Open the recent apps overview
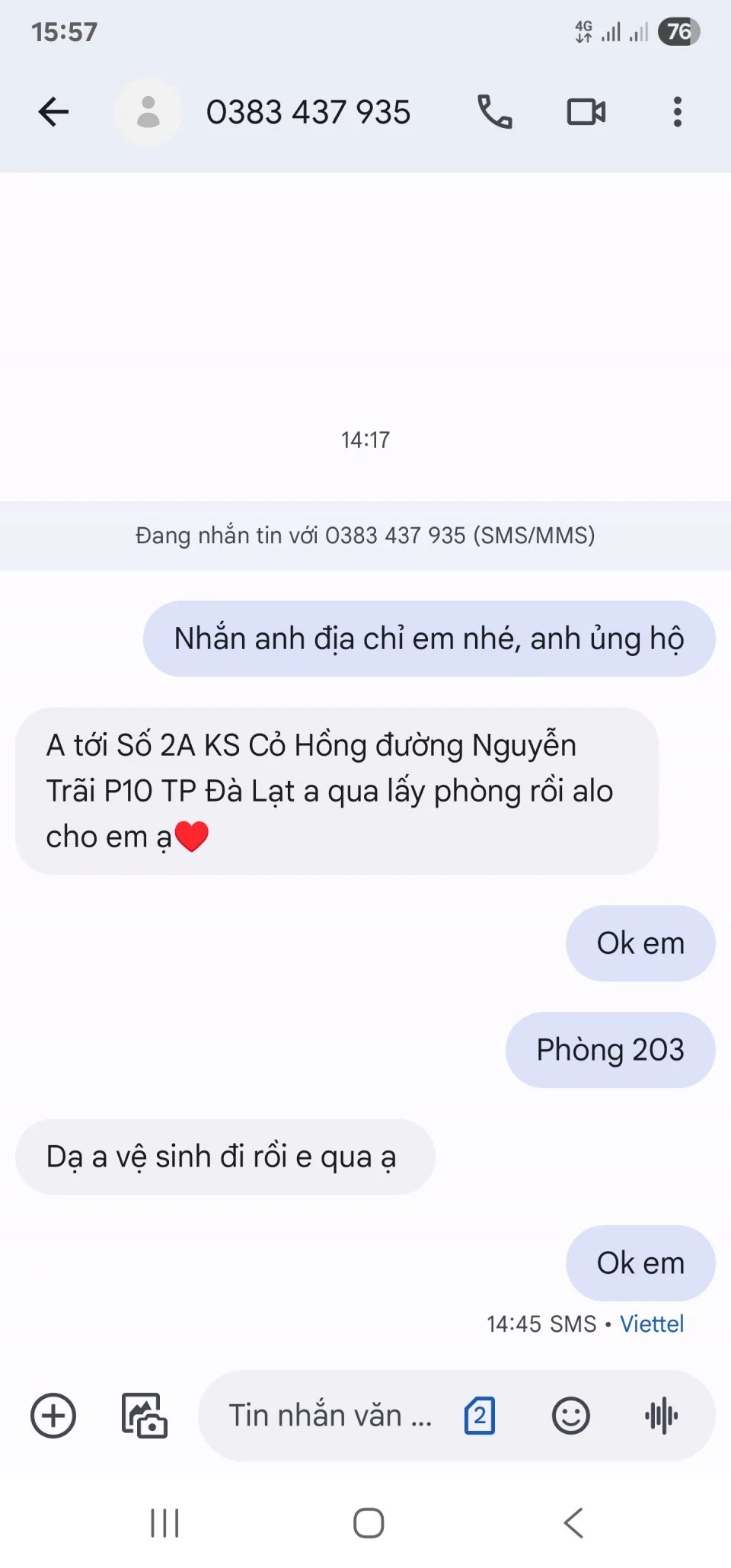Viewport: 731px width, 1568px height. click(164, 1523)
